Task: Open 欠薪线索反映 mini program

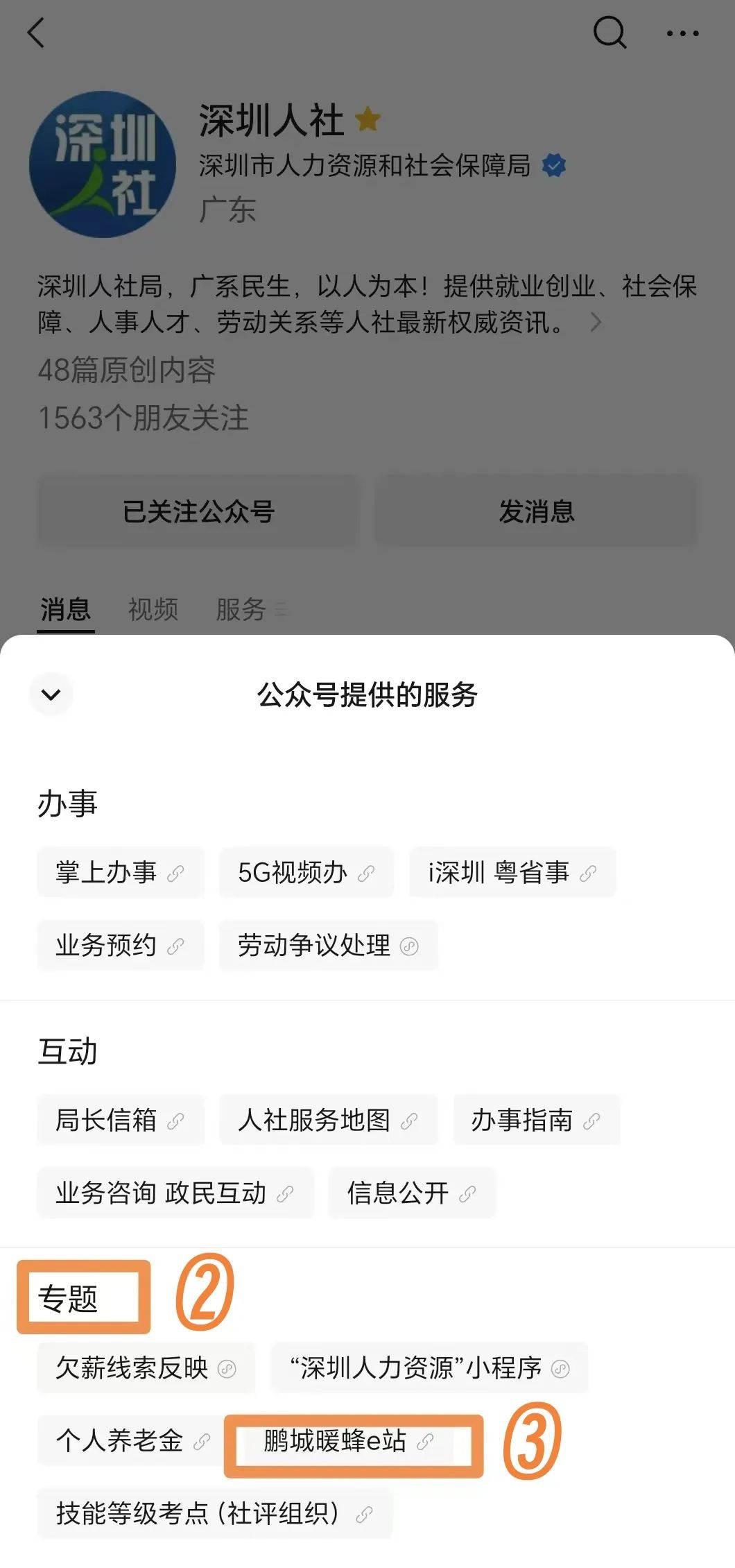Action: [146, 1367]
